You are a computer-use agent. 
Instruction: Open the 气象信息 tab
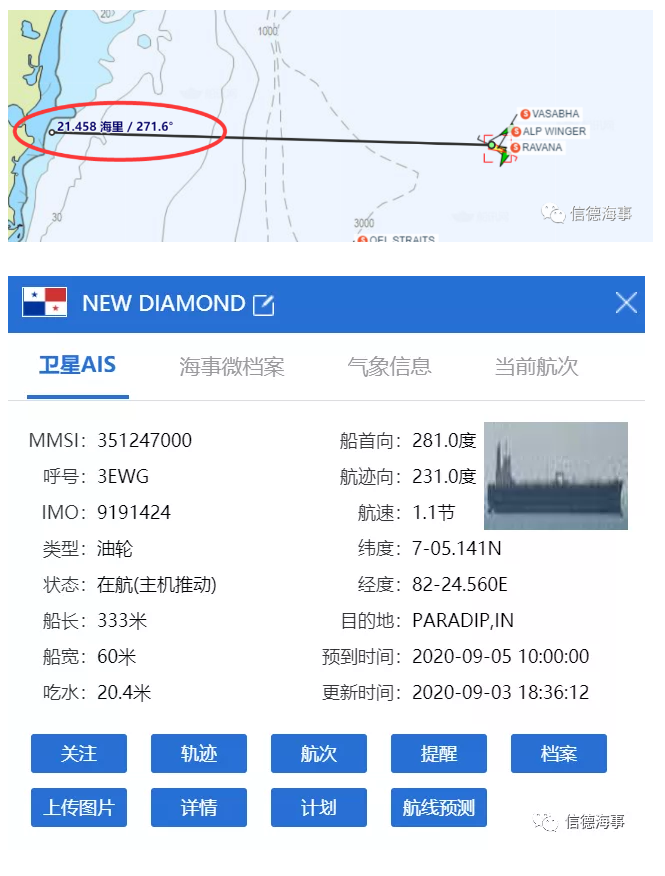coord(389,367)
